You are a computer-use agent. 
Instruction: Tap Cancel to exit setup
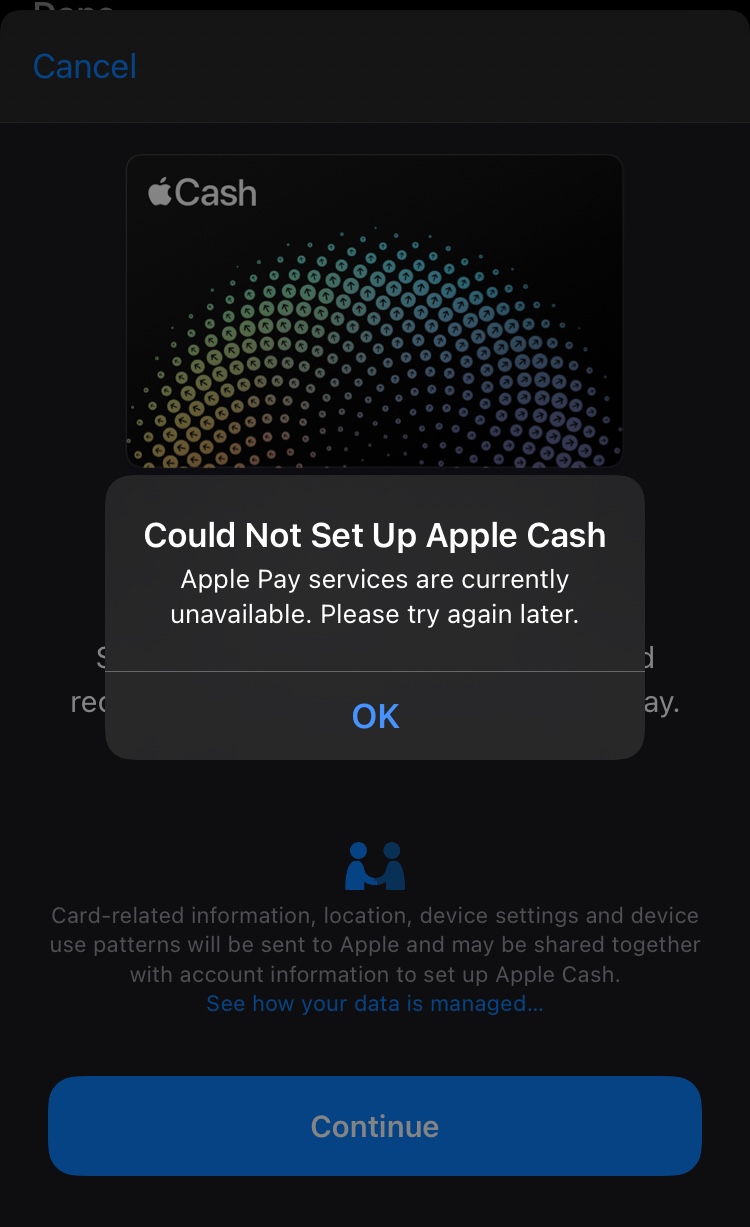[85, 67]
